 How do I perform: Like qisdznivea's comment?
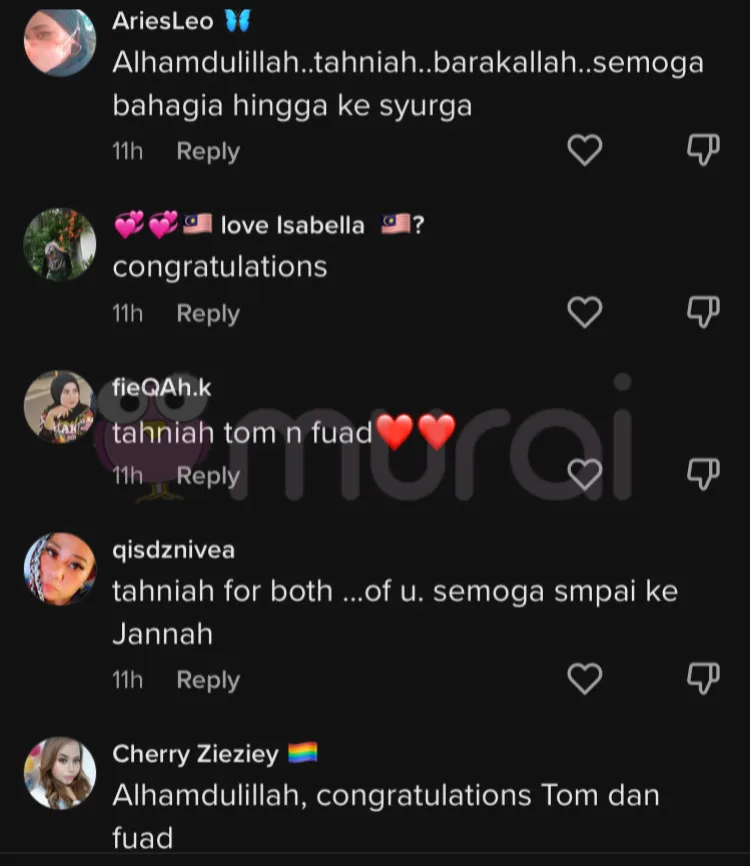[x=585, y=680]
